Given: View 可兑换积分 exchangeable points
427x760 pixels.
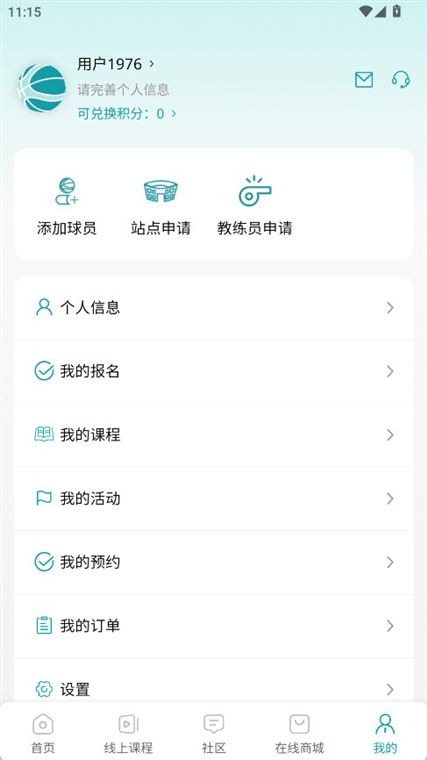Looking at the screenshot, I should point(127,113).
